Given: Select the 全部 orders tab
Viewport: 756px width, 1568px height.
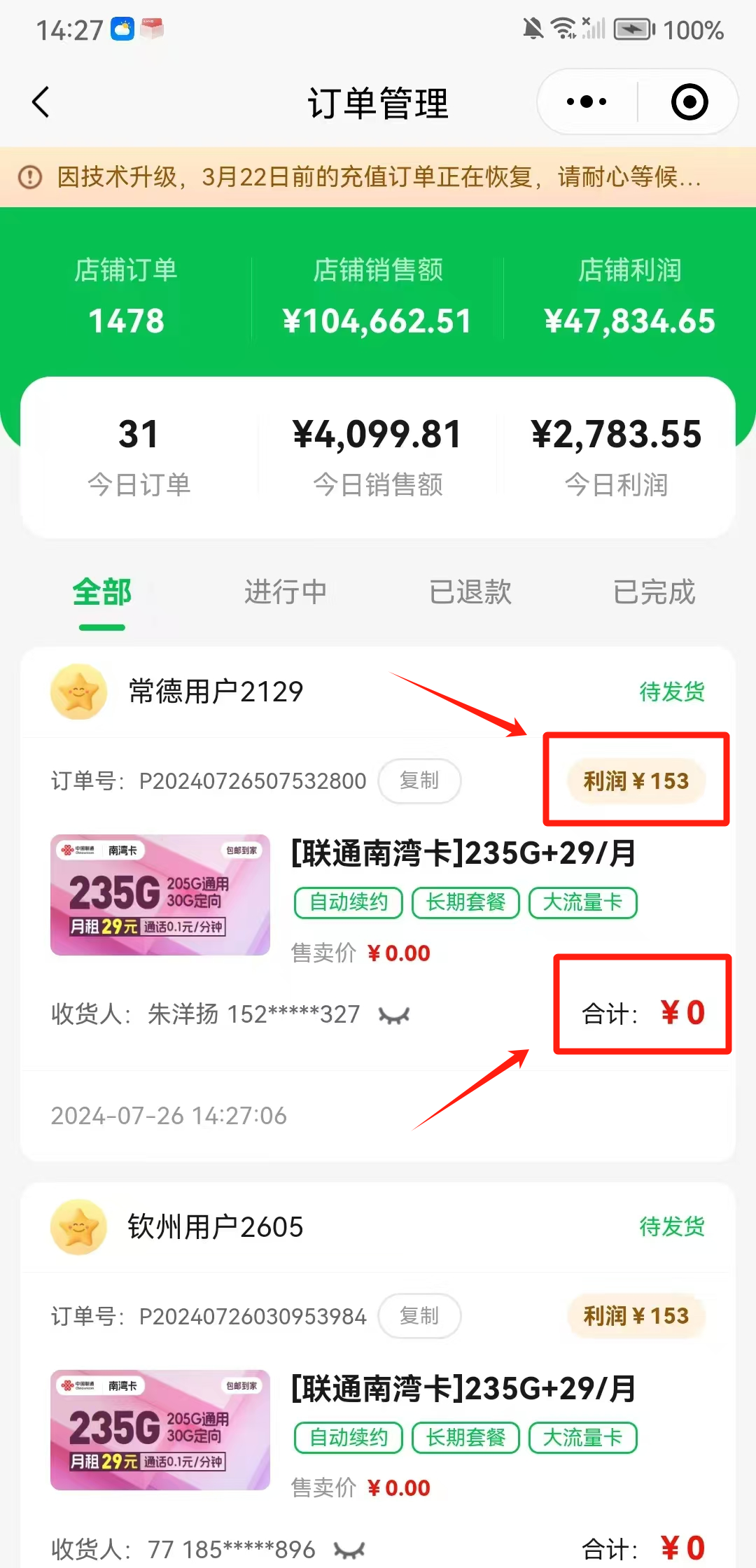Looking at the screenshot, I should (102, 592).
